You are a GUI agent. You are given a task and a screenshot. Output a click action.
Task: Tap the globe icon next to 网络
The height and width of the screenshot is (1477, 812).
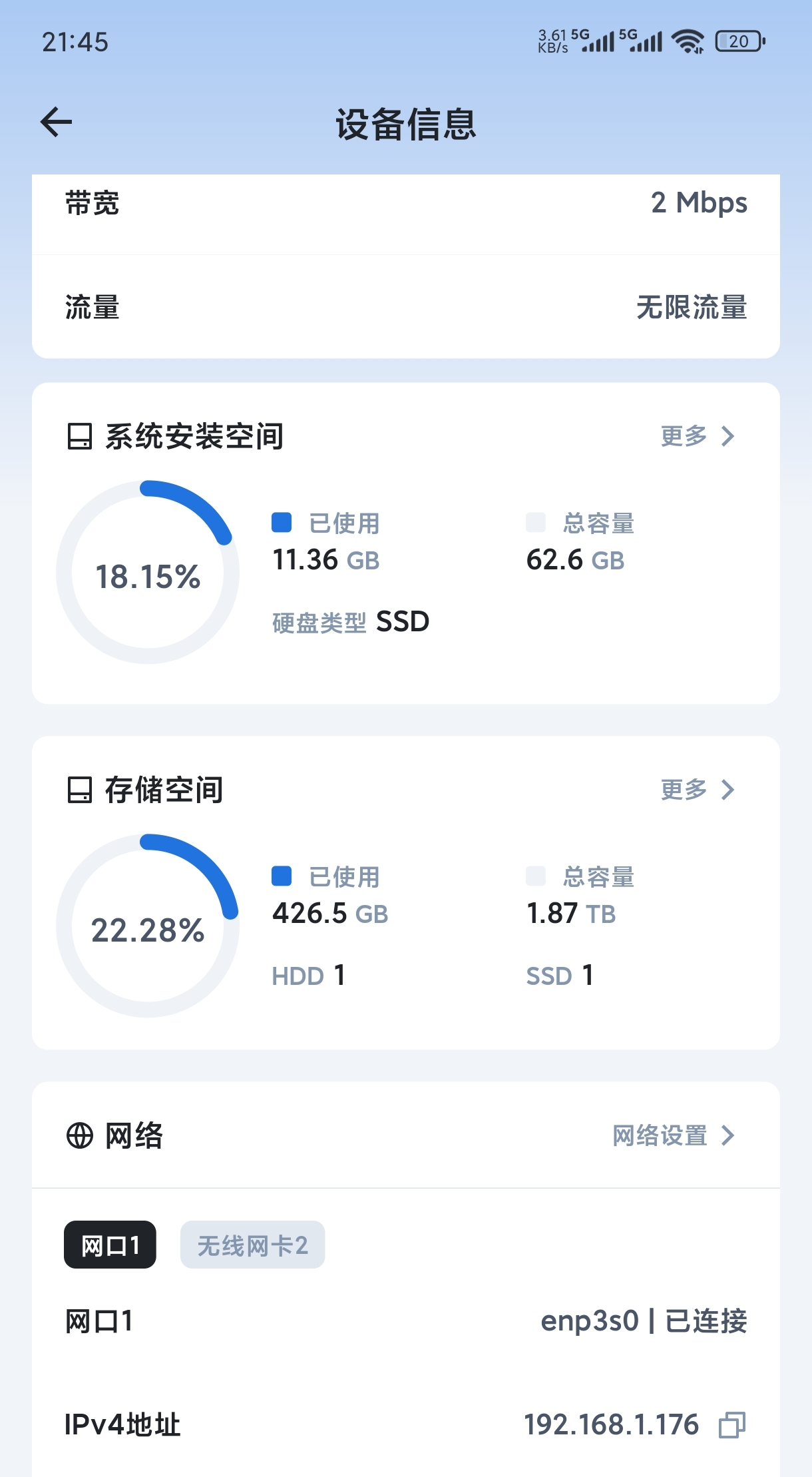pos(80,1137)
